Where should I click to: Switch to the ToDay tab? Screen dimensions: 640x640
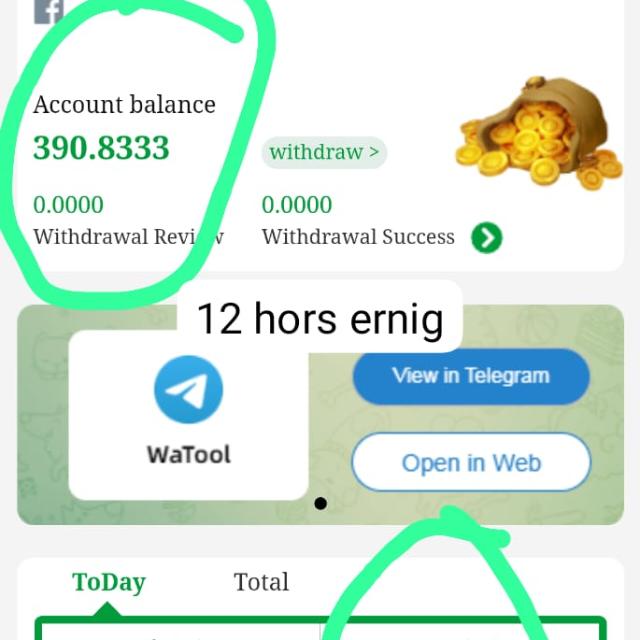coord(109,582)
